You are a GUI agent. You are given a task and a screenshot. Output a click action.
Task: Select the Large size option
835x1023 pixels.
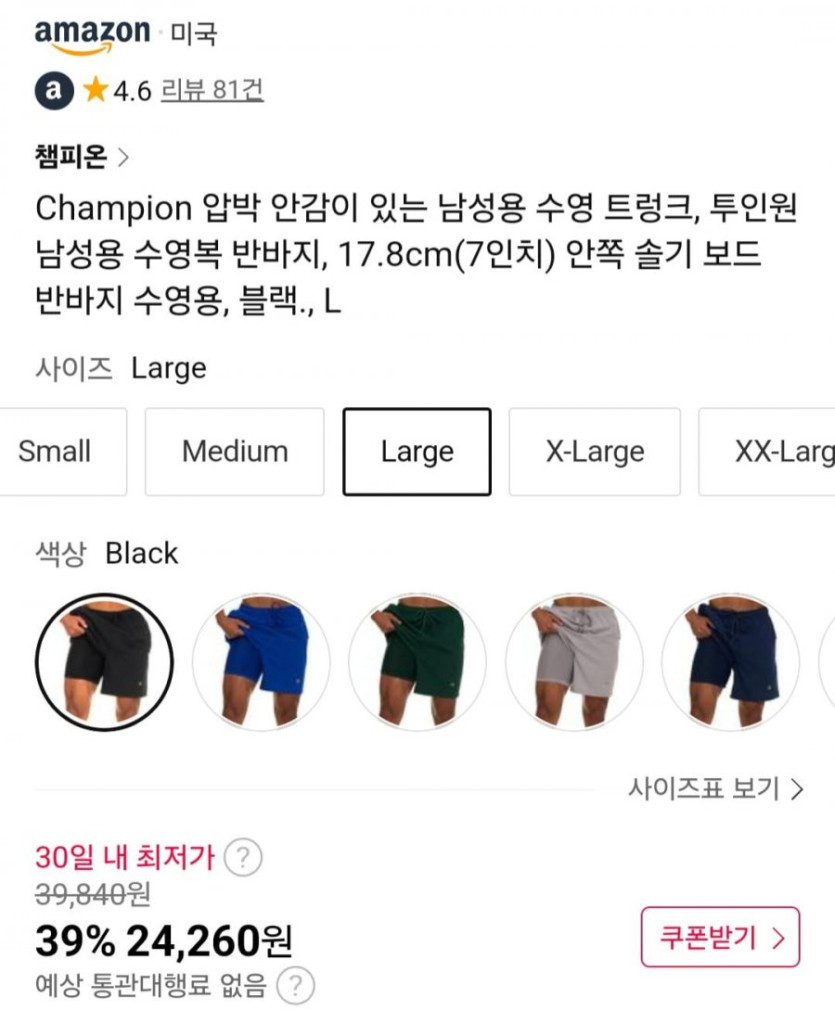(416, 452)
